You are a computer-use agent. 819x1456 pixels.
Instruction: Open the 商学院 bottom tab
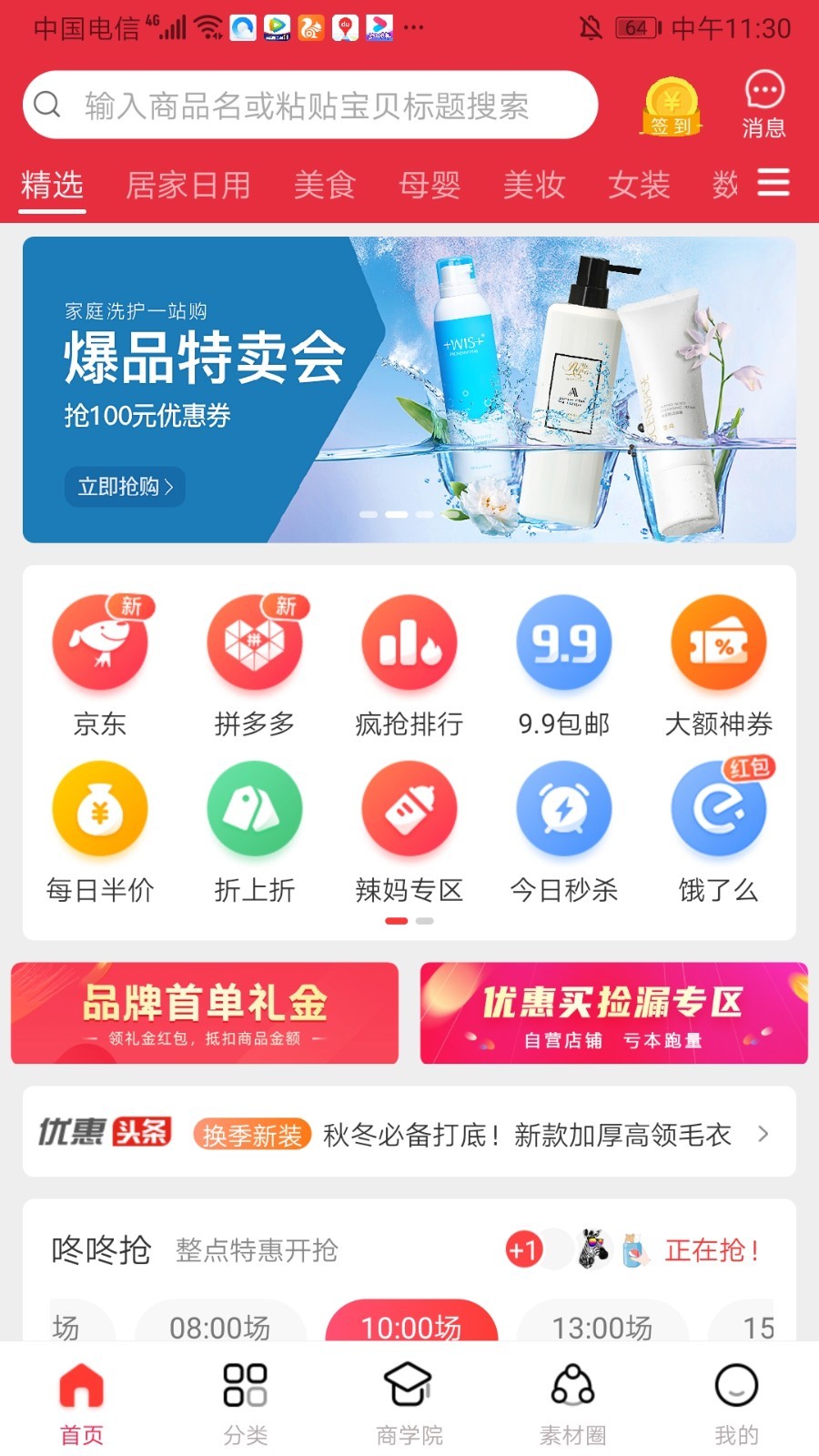[x=409, y=1401]
